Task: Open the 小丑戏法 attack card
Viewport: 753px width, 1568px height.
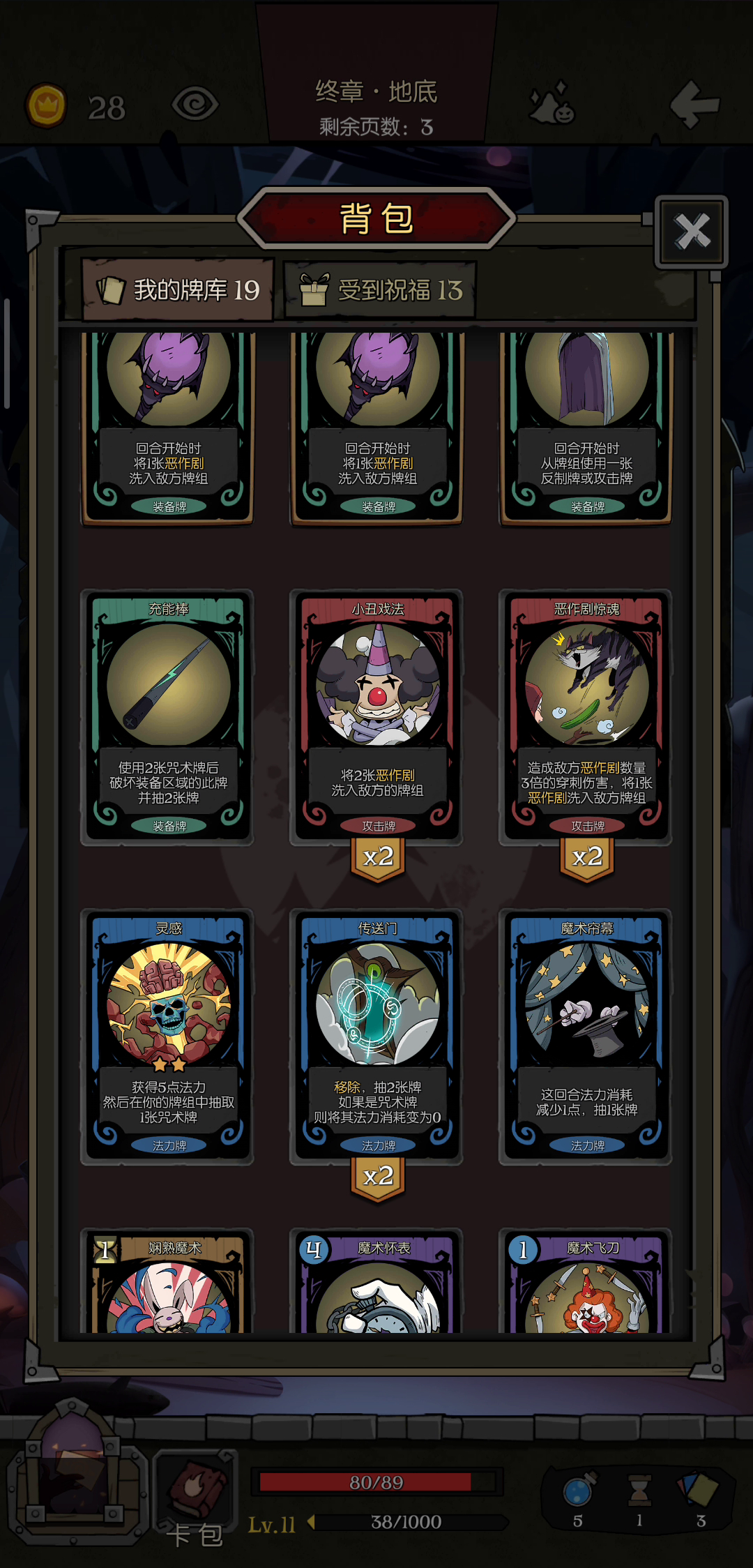Action: pyautogui.click(x=376, y=718)
